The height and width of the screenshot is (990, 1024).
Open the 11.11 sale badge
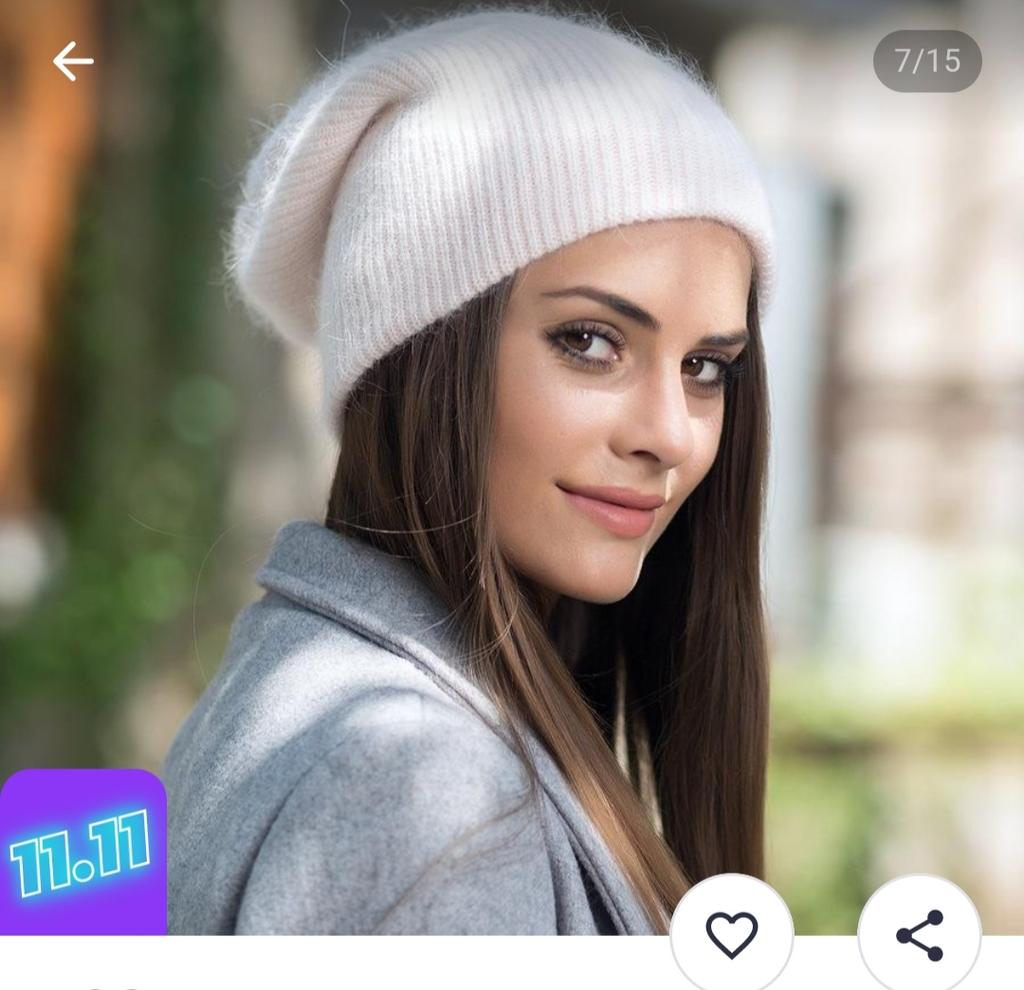[x=82, y=852]
